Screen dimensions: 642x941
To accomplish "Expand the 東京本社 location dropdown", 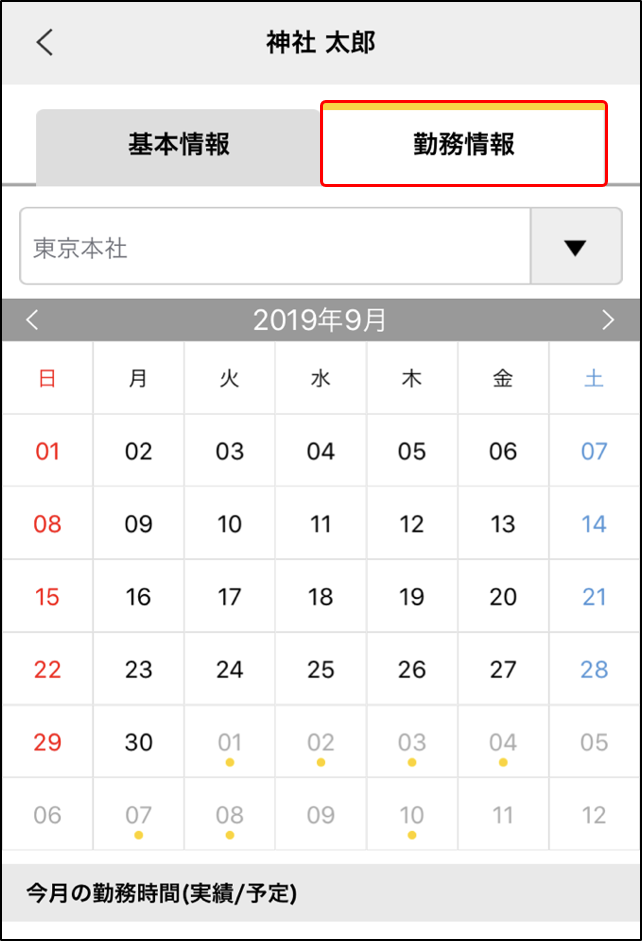I will (x=575, y=248).
